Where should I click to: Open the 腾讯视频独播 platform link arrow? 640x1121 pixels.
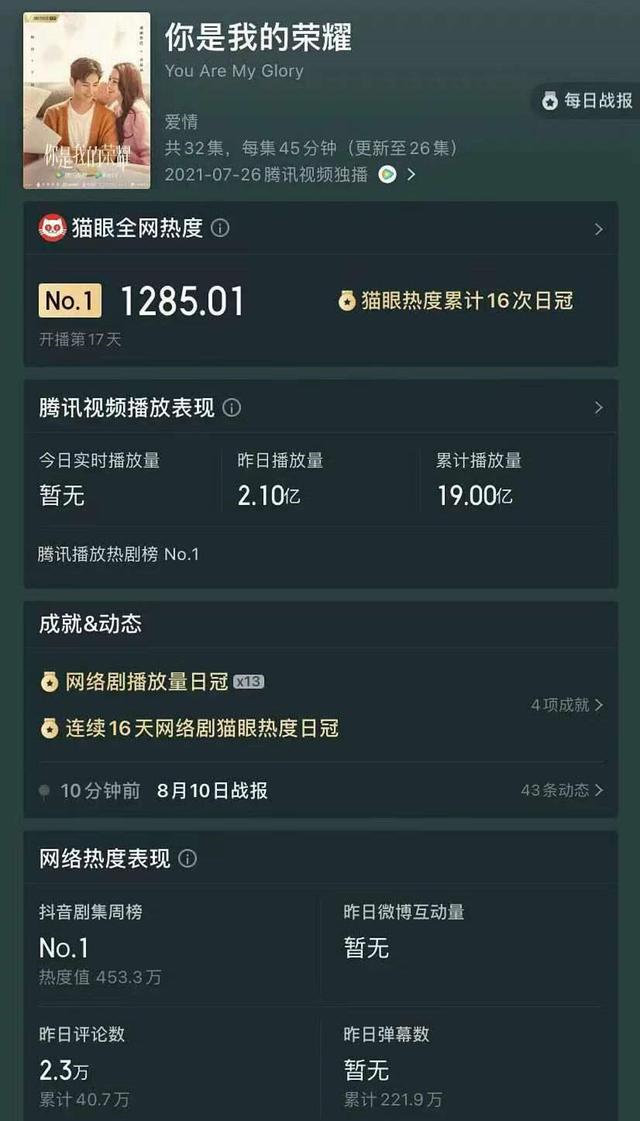410,174
